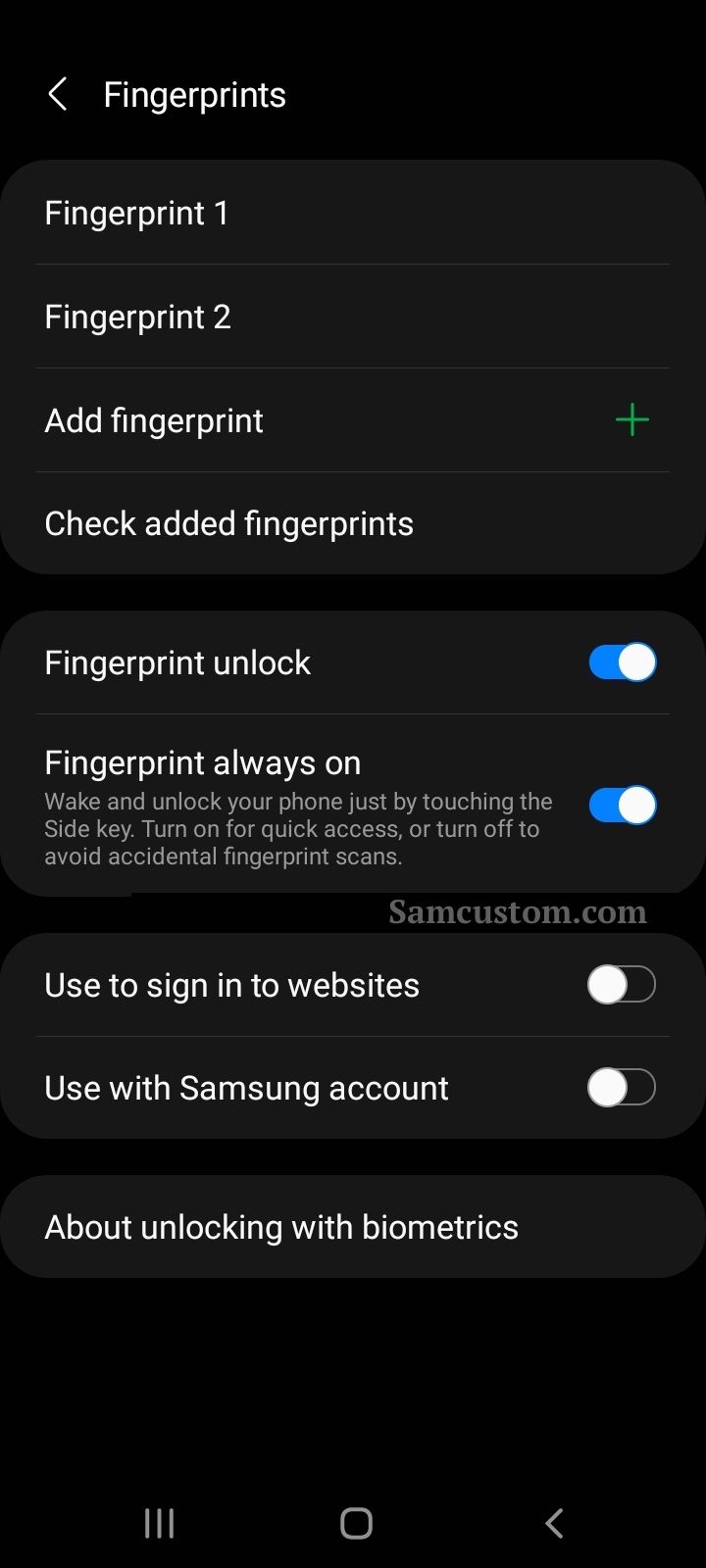Go back from the Fingerprints screen
The width and height of the screenshot is (706, 1568).
tap(58, 95)
